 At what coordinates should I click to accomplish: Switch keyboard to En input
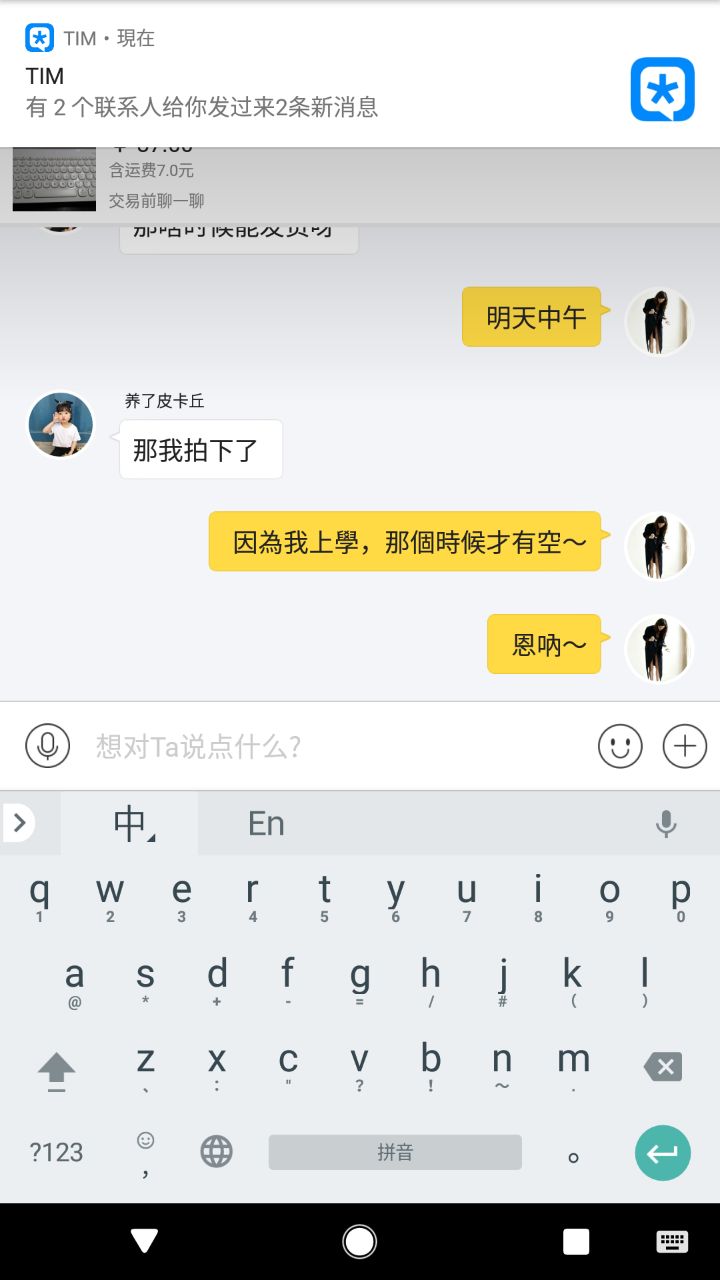(266, 824)
